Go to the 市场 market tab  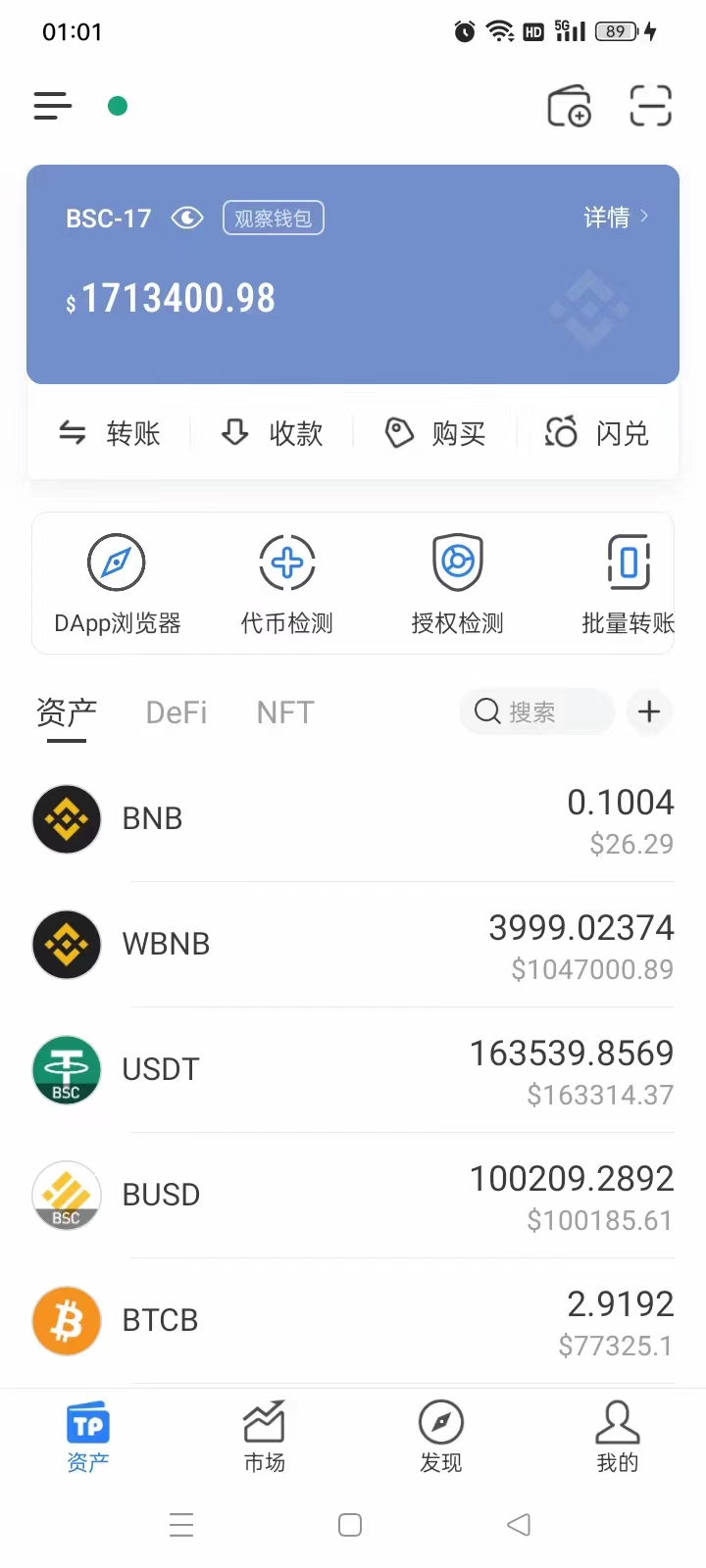click(x=265, y=1437)
